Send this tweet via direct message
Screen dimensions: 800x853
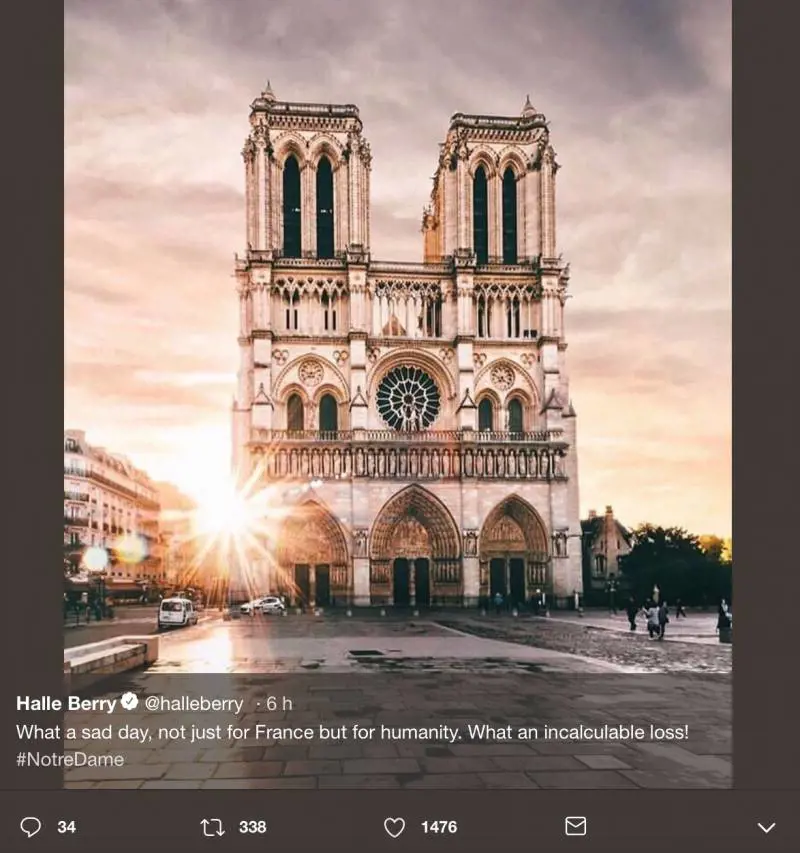575,827
